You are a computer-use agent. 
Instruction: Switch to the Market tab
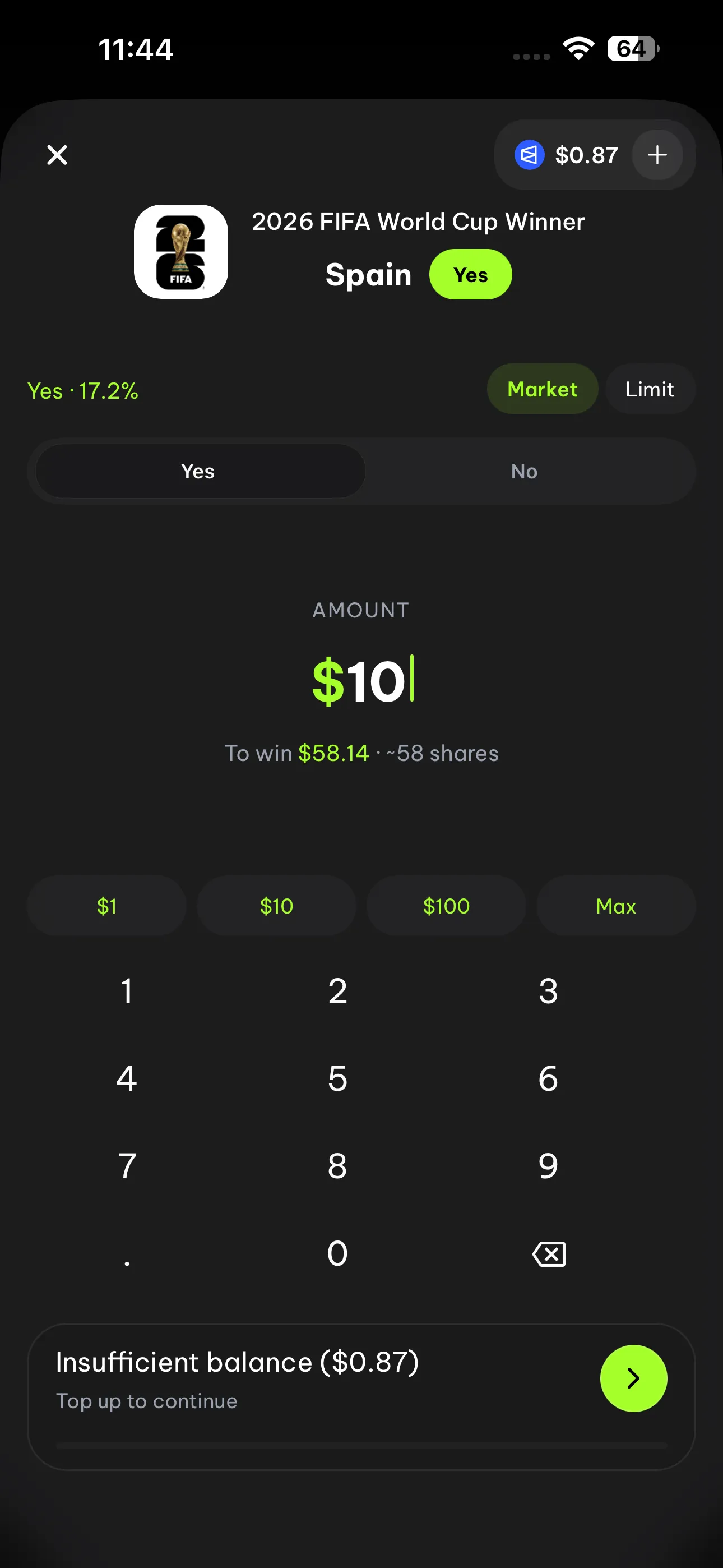[543, 389]
